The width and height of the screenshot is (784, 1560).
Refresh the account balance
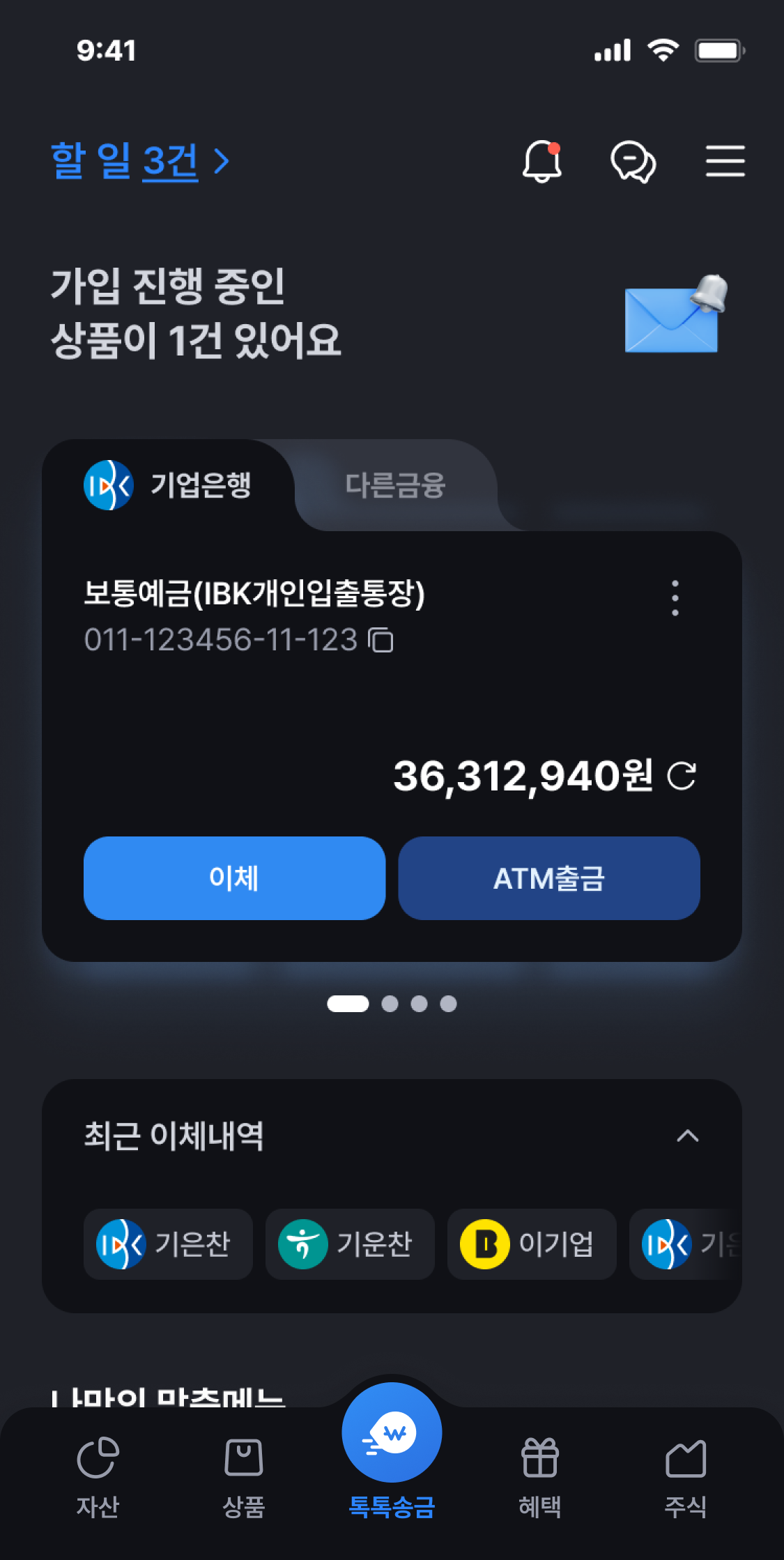coord(682,776)
